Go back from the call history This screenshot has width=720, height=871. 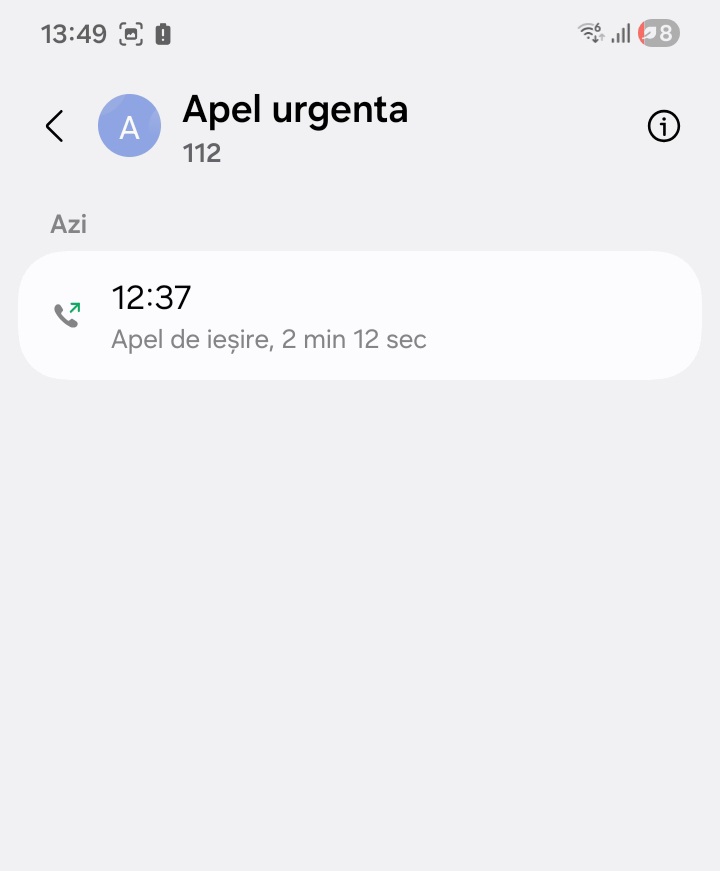(55, 127)
